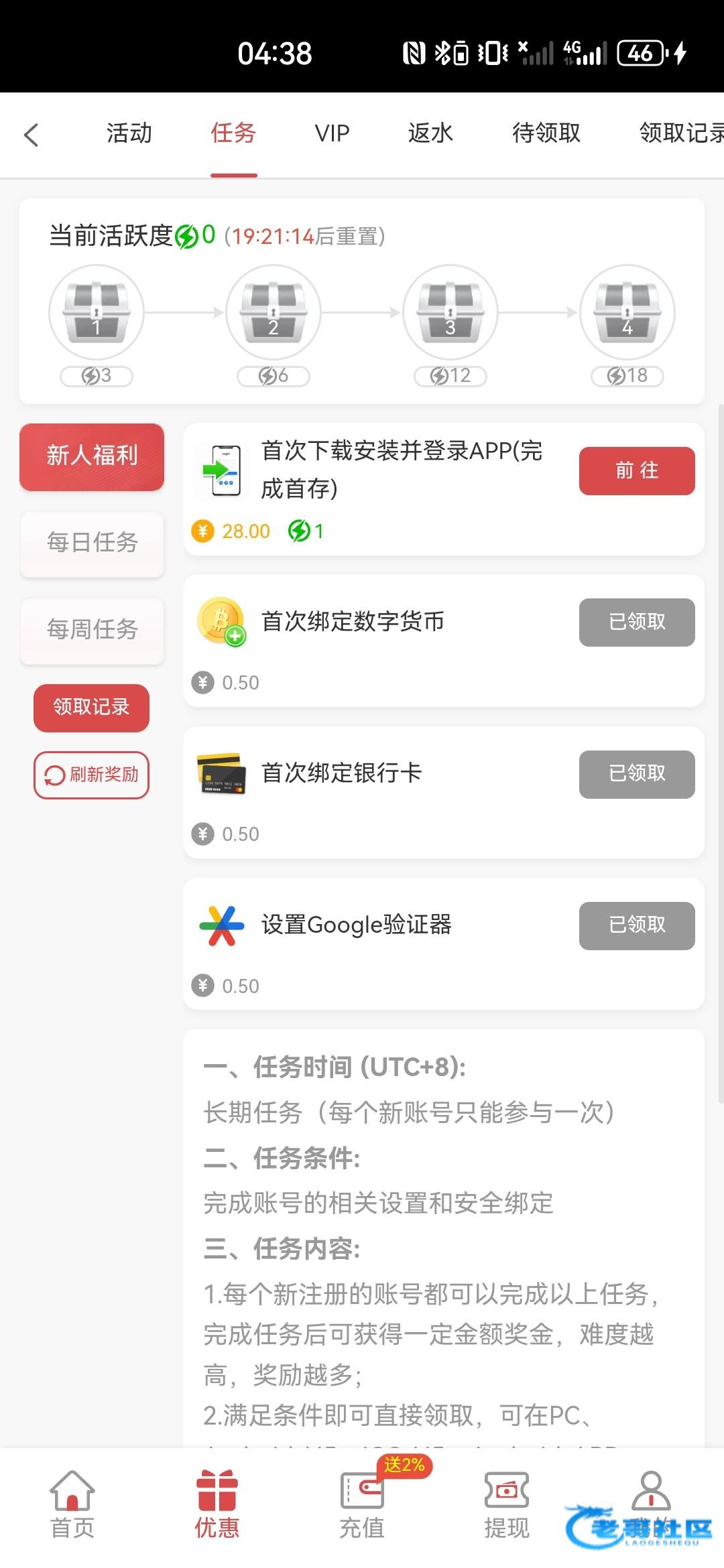The height and width of the screenshot is (1568, 724).
Task: Tap 刷新奖励 to refresh rewards
Action: pyautogui.click(x=91, y=775)
